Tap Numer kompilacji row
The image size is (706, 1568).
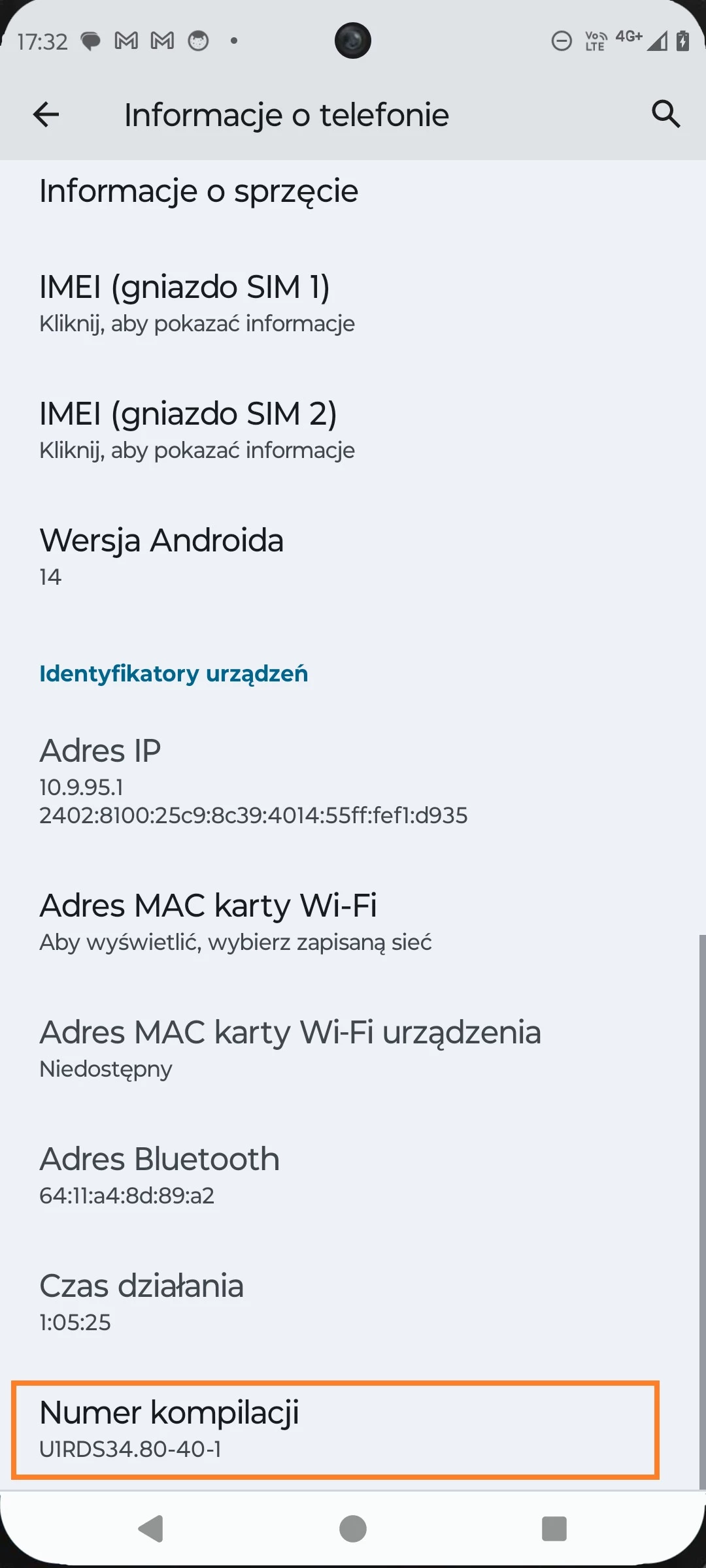click(x=335, y=1429)
